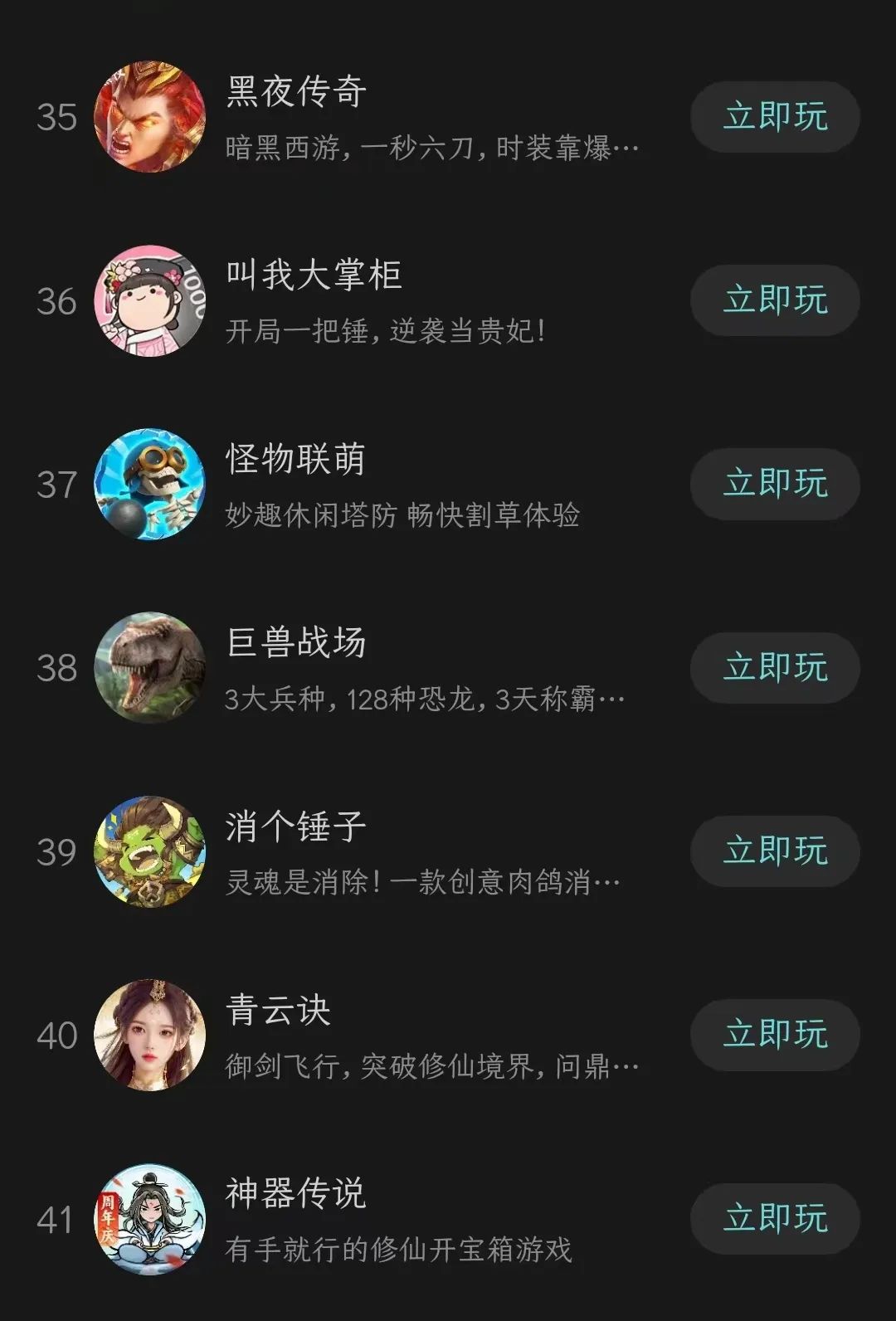Launch 巨兽战场 via 立即玩

click(775, 668)
